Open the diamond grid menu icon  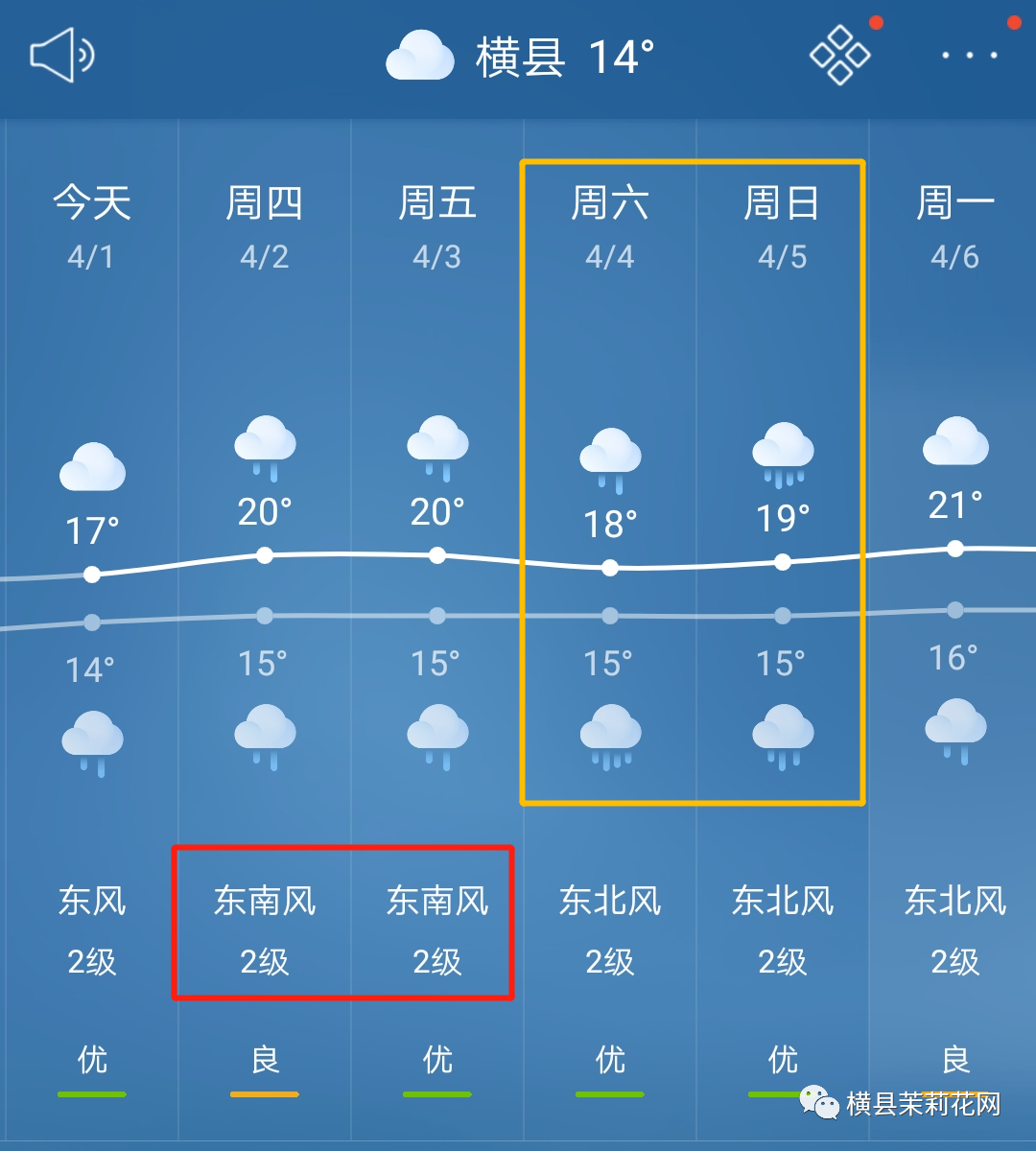(x=839, y=56)
